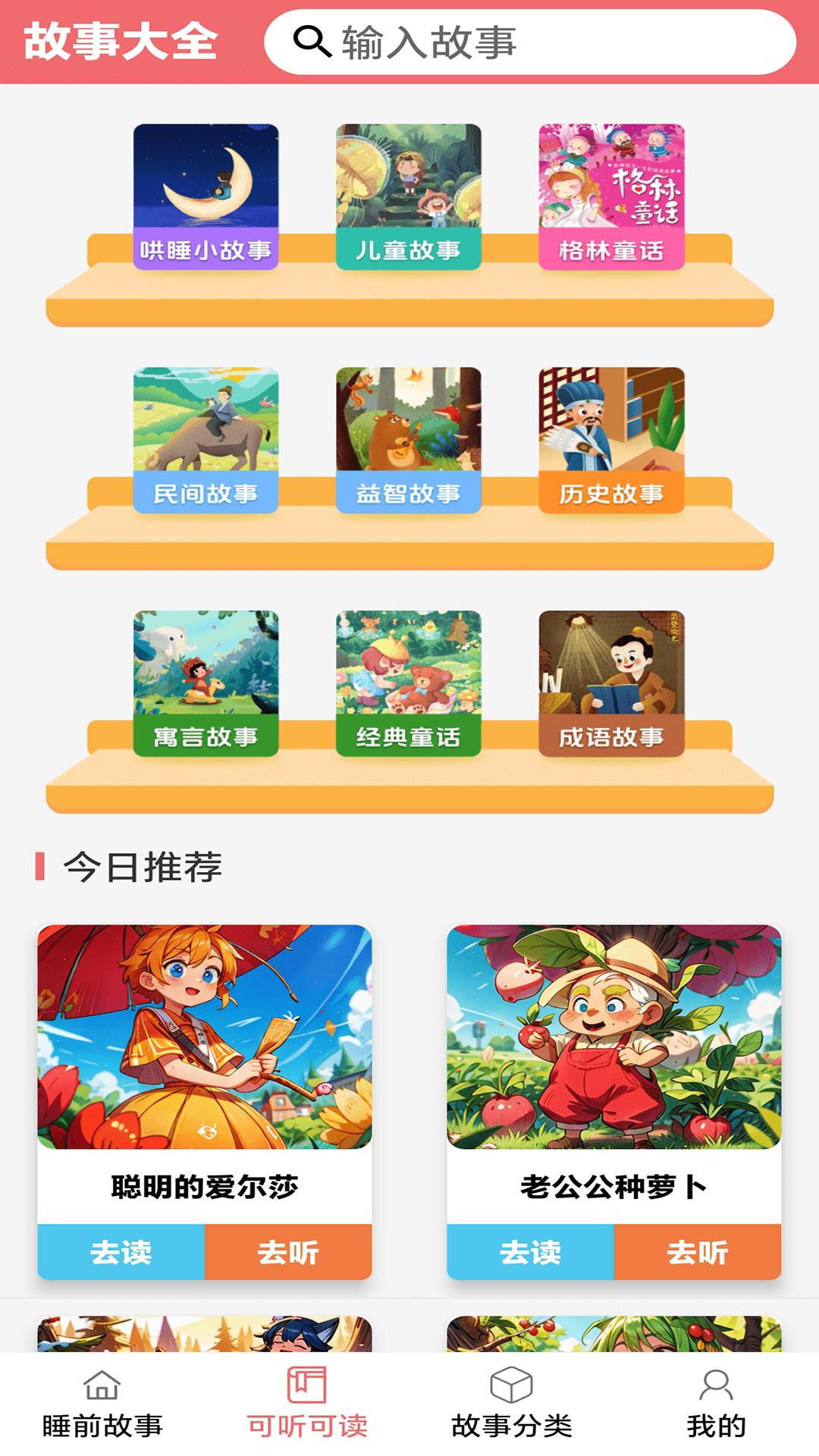
Task: Tap the 民间故事 folk tales icon
Action: pyautogui.click(x=205, y=432)
